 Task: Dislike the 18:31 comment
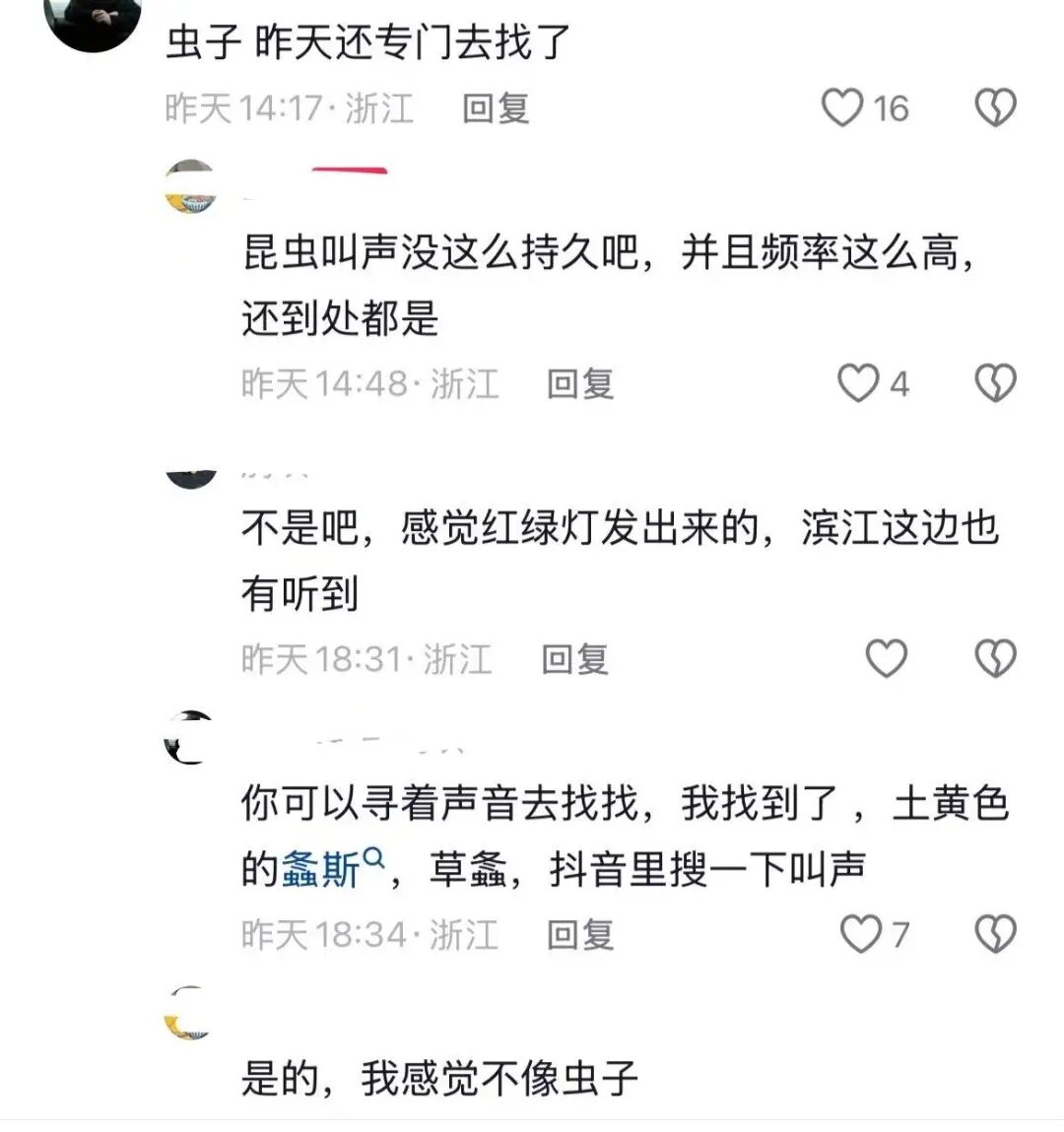coord(995,658)
